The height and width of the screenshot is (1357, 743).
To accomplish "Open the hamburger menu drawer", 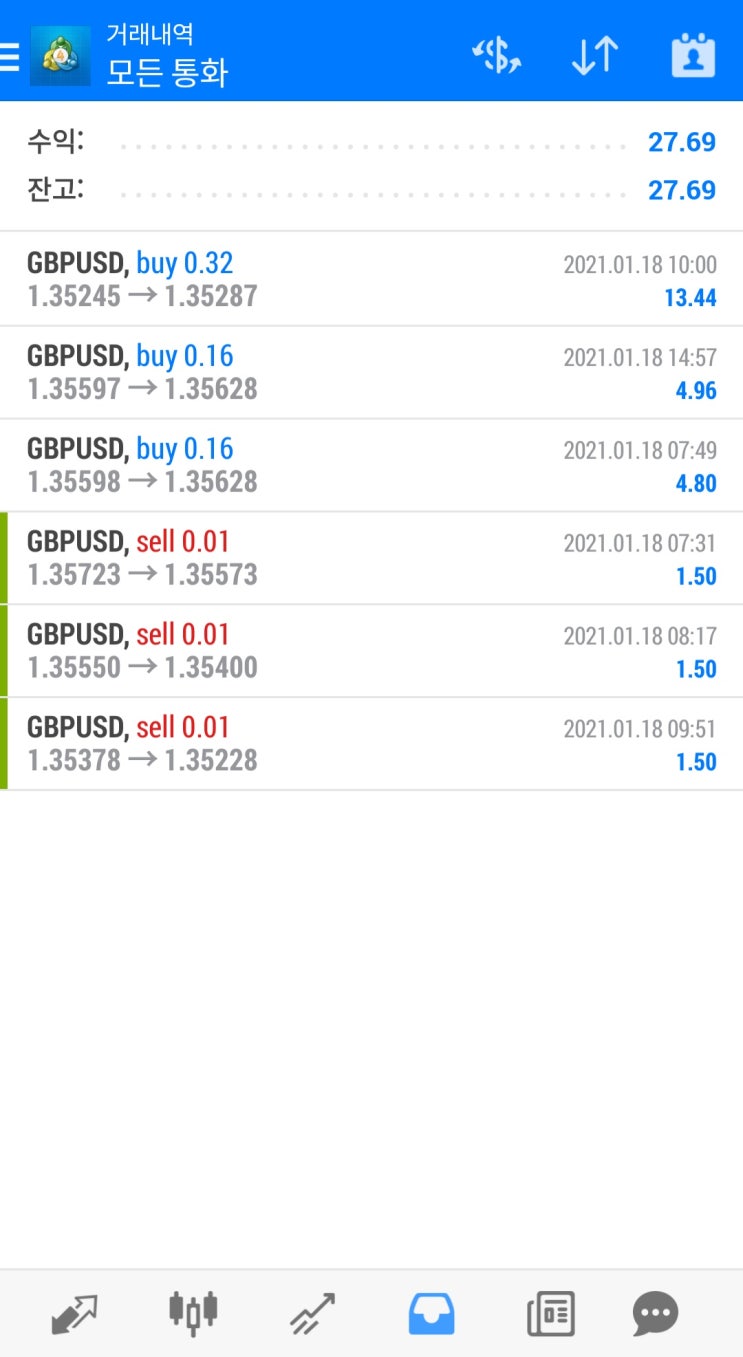I will point(9,56).
